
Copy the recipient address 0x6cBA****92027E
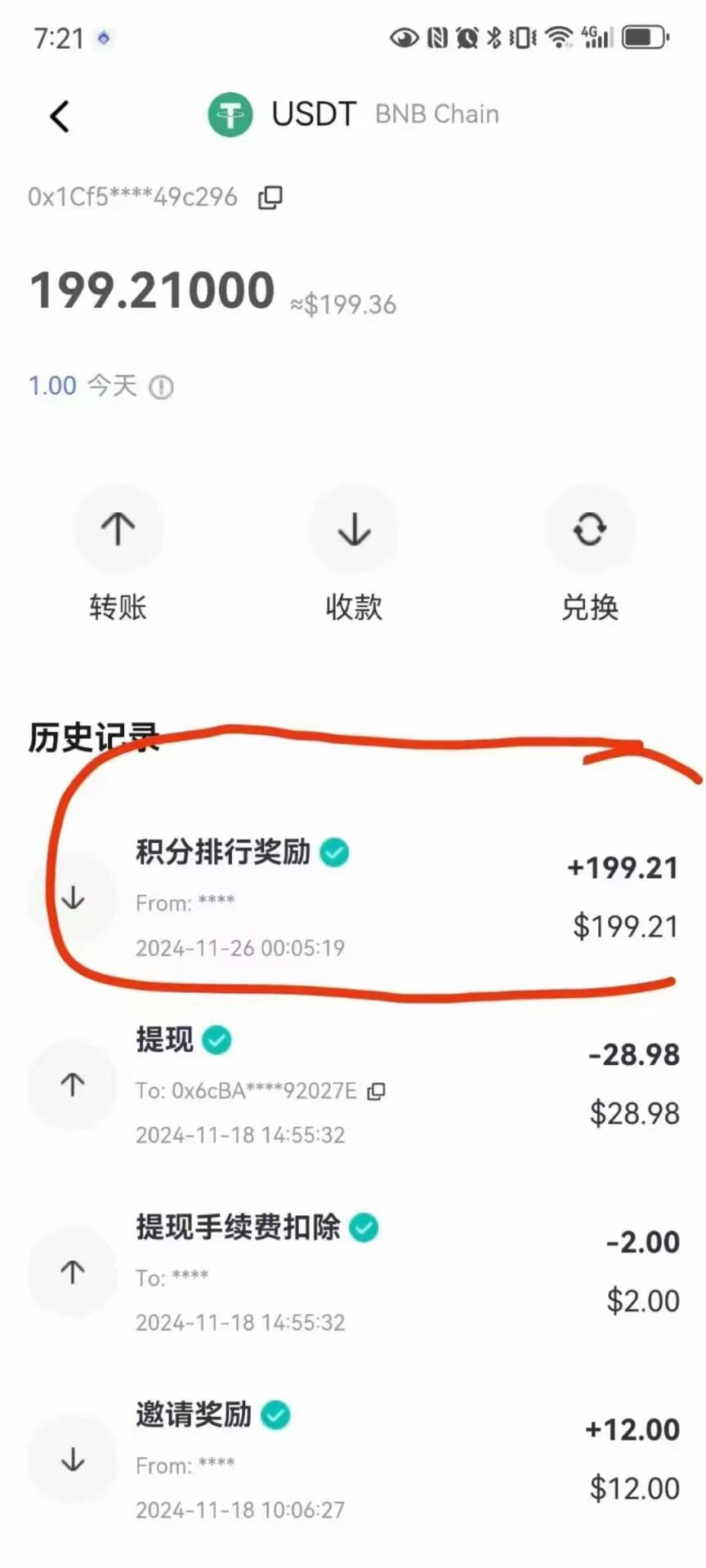(x=376, y=1092)
